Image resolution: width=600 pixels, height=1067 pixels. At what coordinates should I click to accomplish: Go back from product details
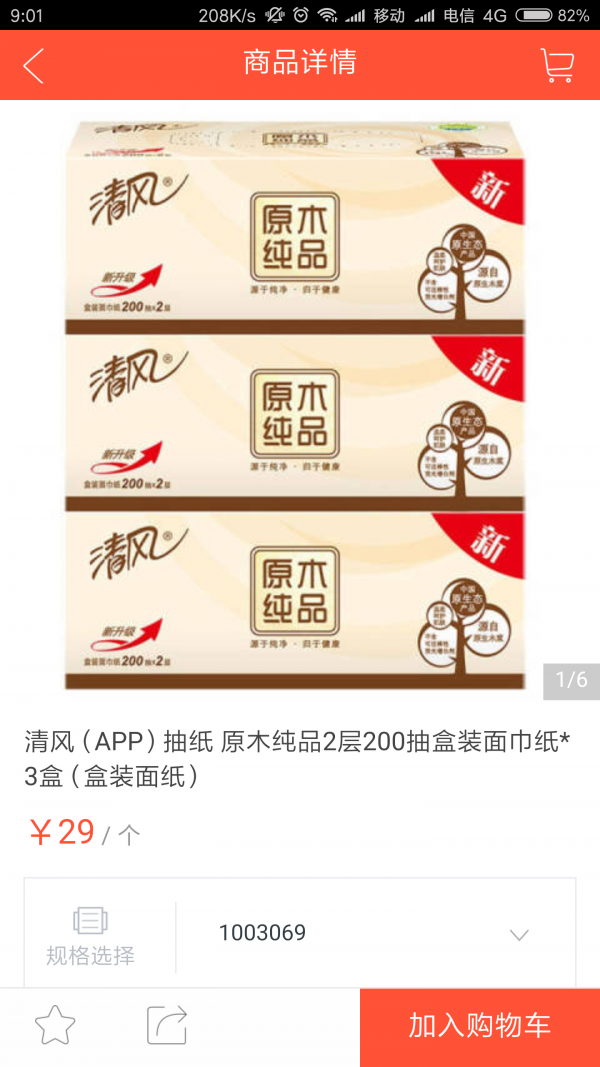(34, 66)
